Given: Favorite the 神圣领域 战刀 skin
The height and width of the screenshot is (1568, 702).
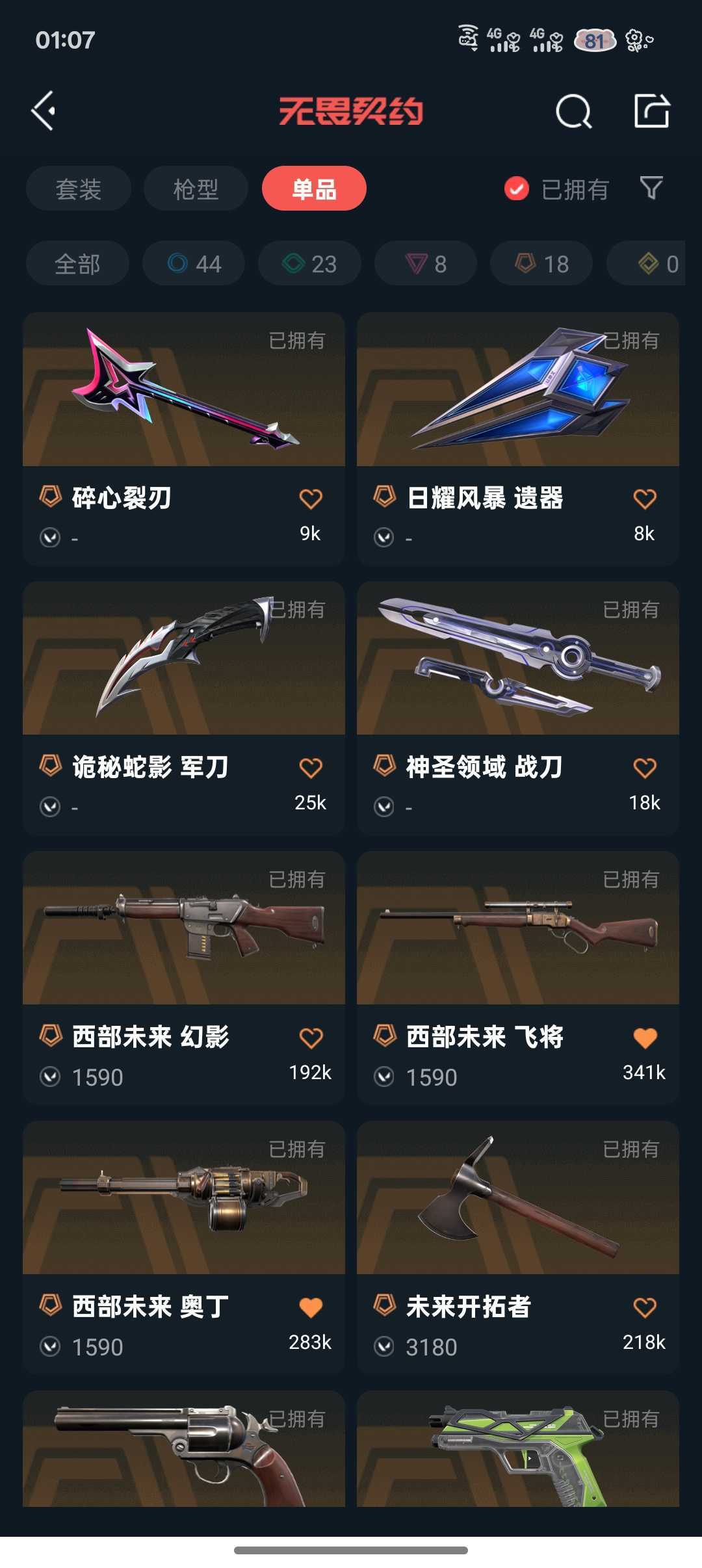Looking at the screenshot, I should (644, 768).
